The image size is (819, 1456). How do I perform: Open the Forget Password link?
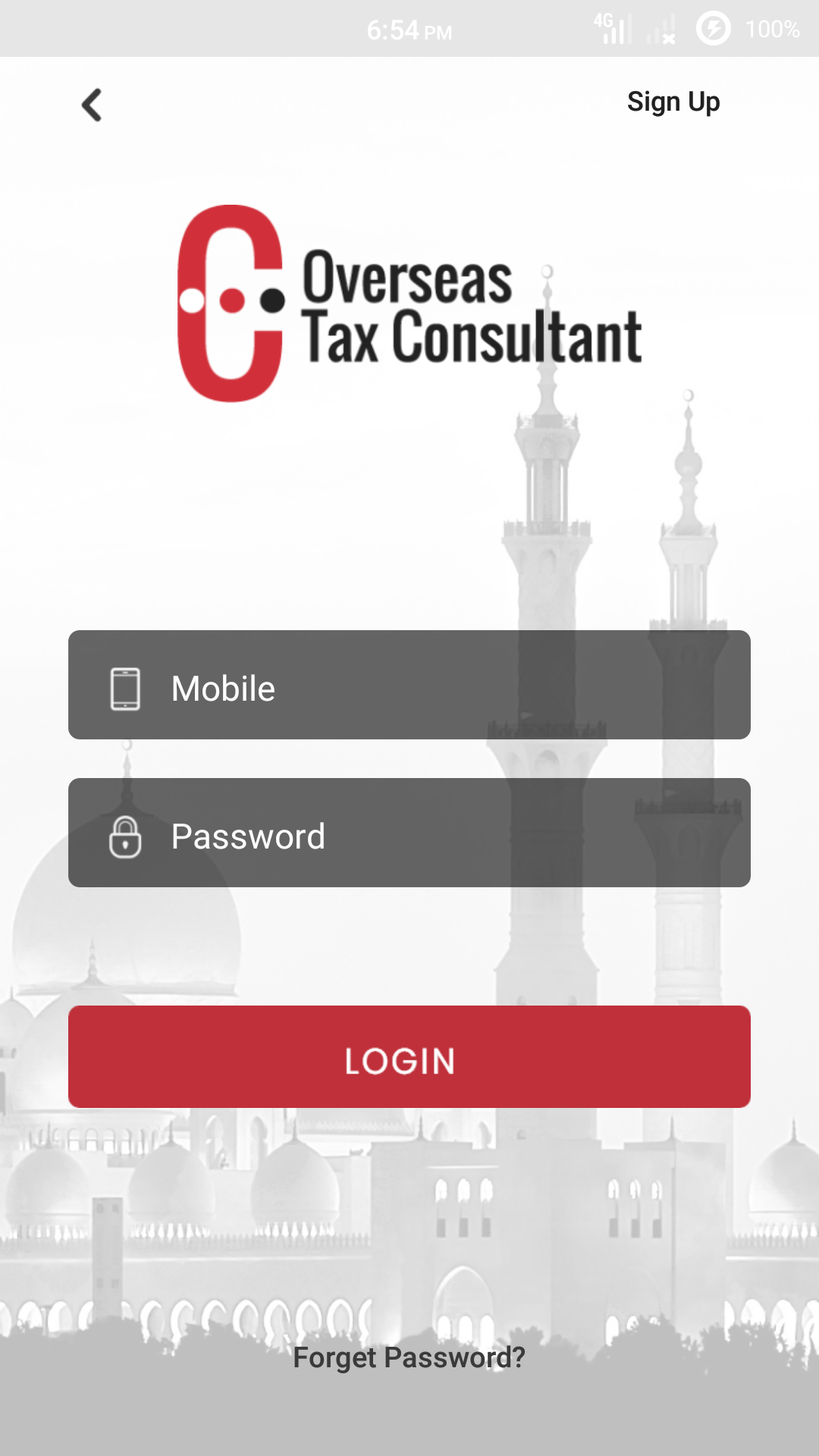(409, 1357)
